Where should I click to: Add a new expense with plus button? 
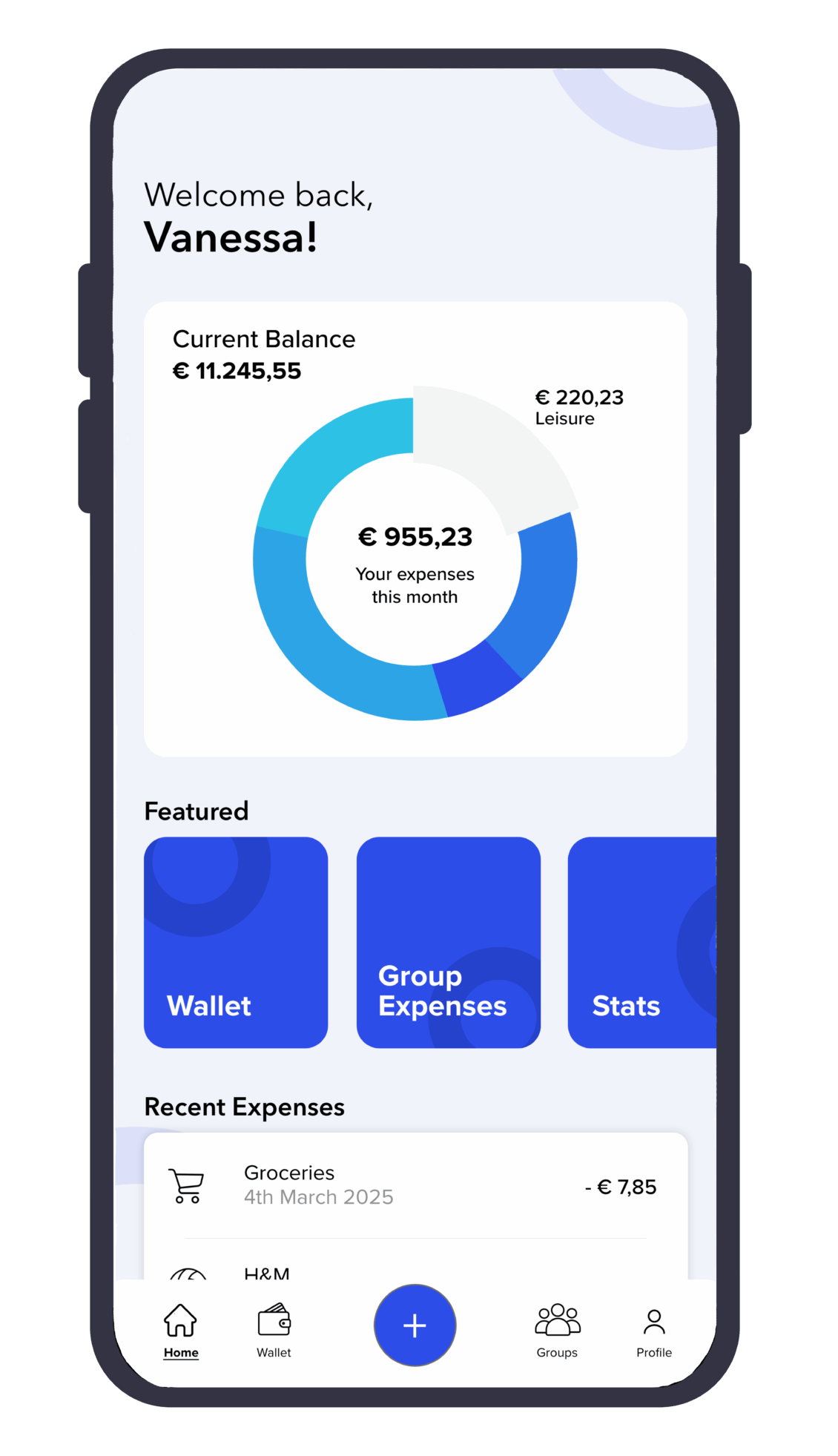coord(415,1325)
